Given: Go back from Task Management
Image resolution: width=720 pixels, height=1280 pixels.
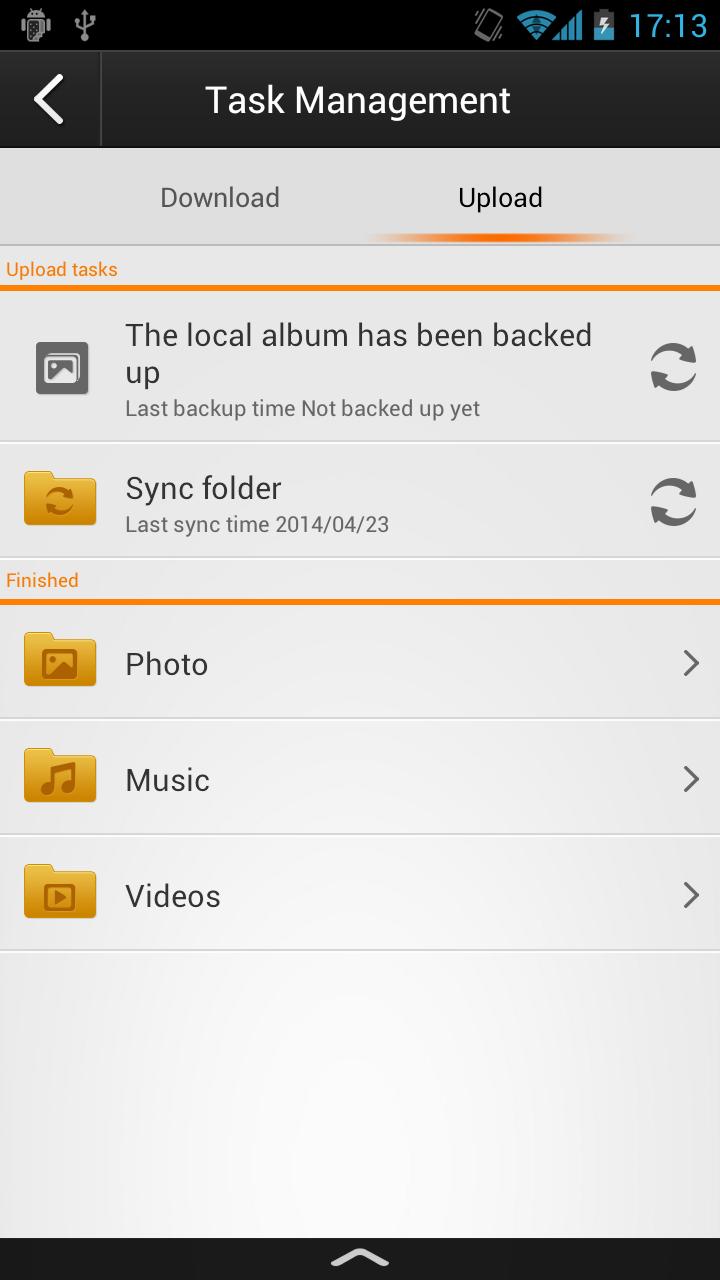Looking at the screenshot, I should (49, 100).
